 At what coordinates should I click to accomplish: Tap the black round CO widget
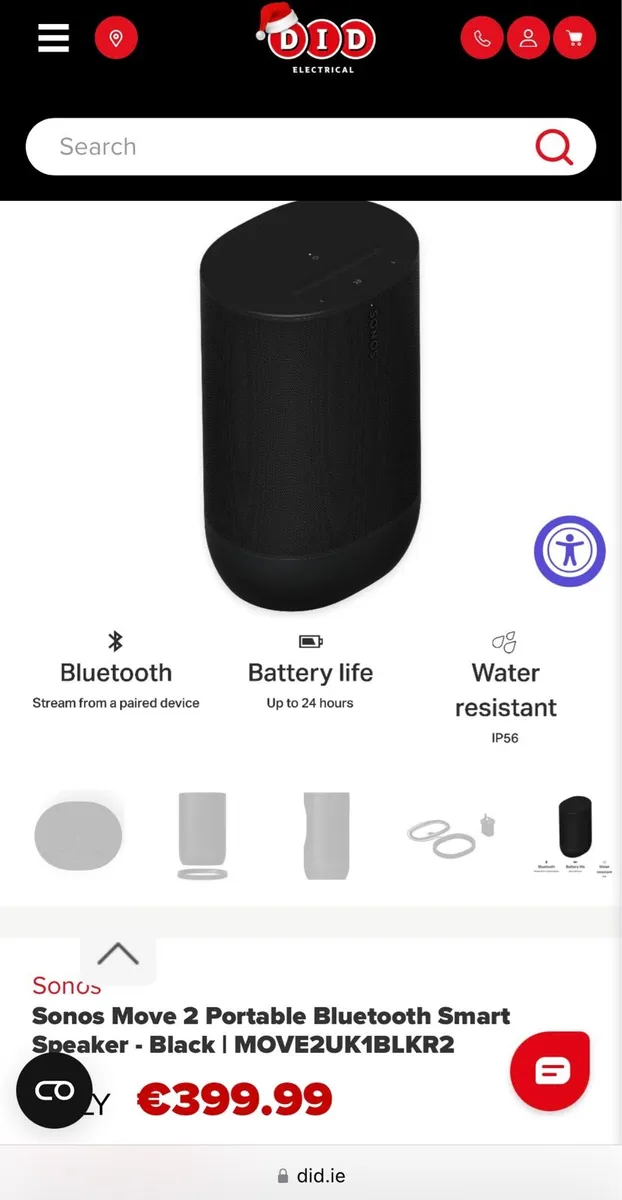click(x=54, y=1090)
